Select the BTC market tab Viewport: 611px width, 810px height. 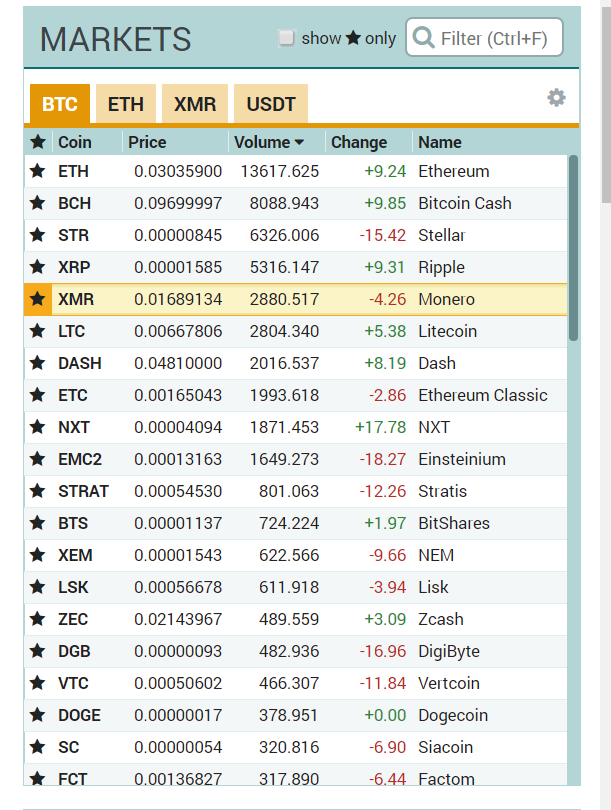(x=60, y=104)
